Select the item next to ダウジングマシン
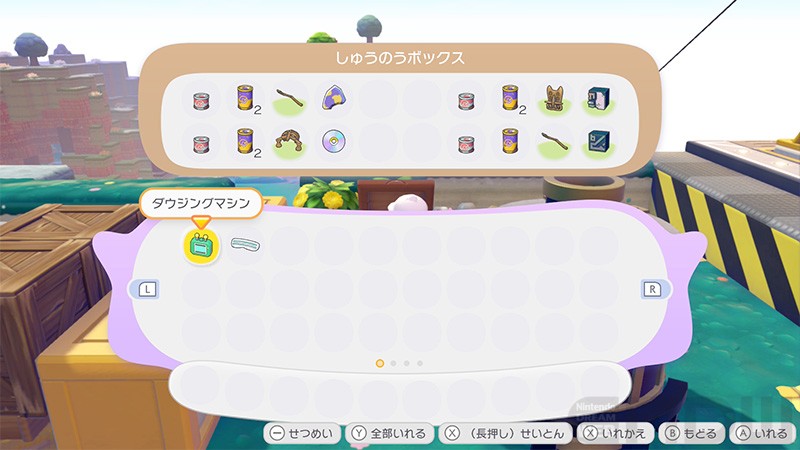This screenshot has width=800, height=450. [245, 243]
